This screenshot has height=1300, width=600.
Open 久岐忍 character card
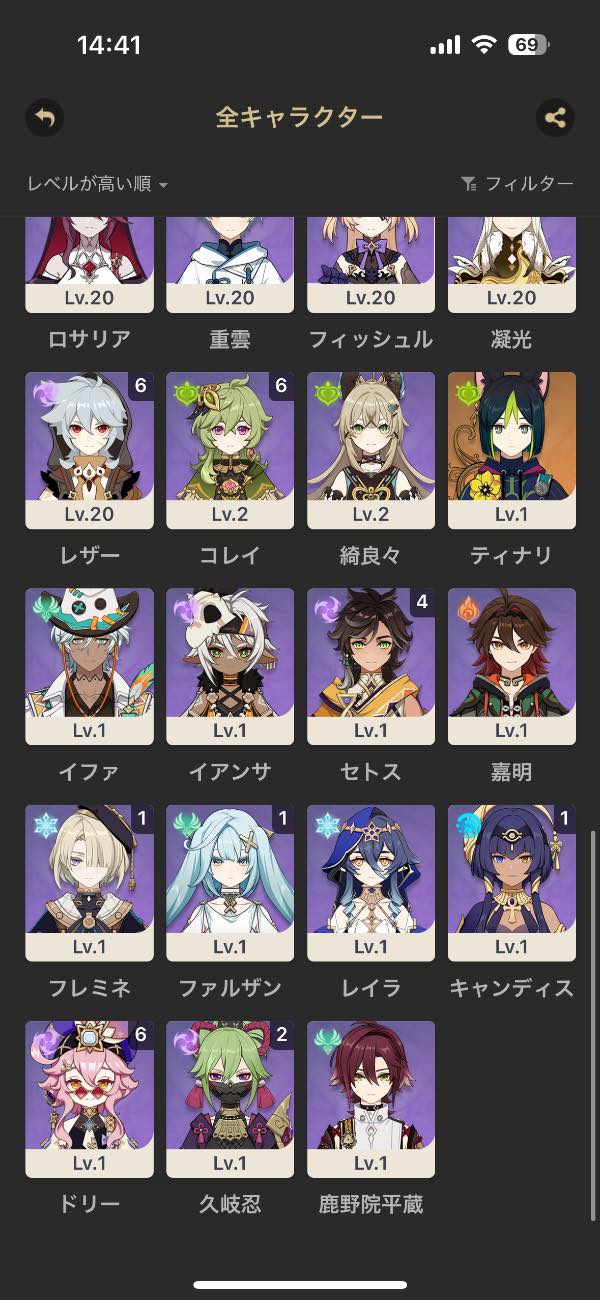[230, 1098]
